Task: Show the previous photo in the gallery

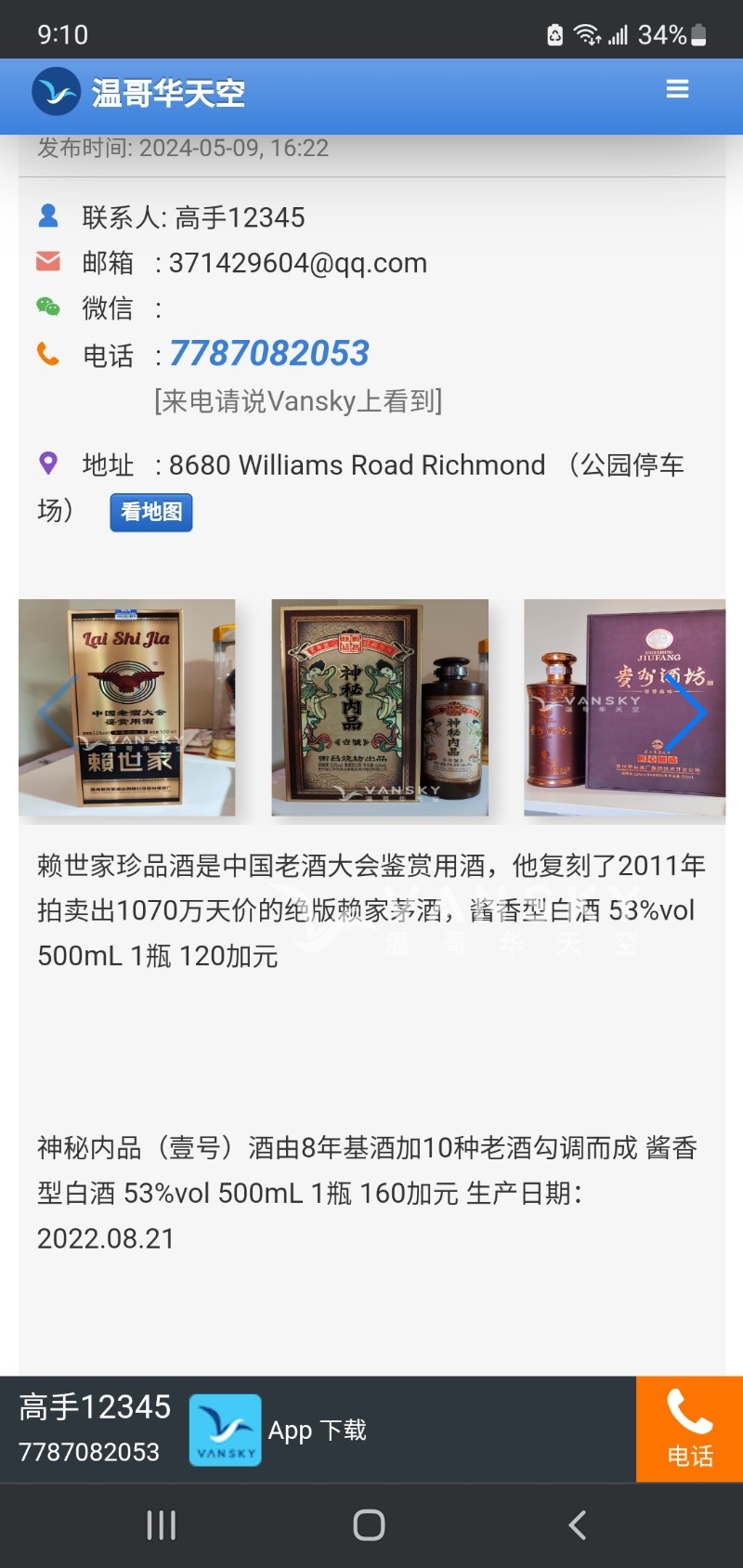Action: pos(54,712)
